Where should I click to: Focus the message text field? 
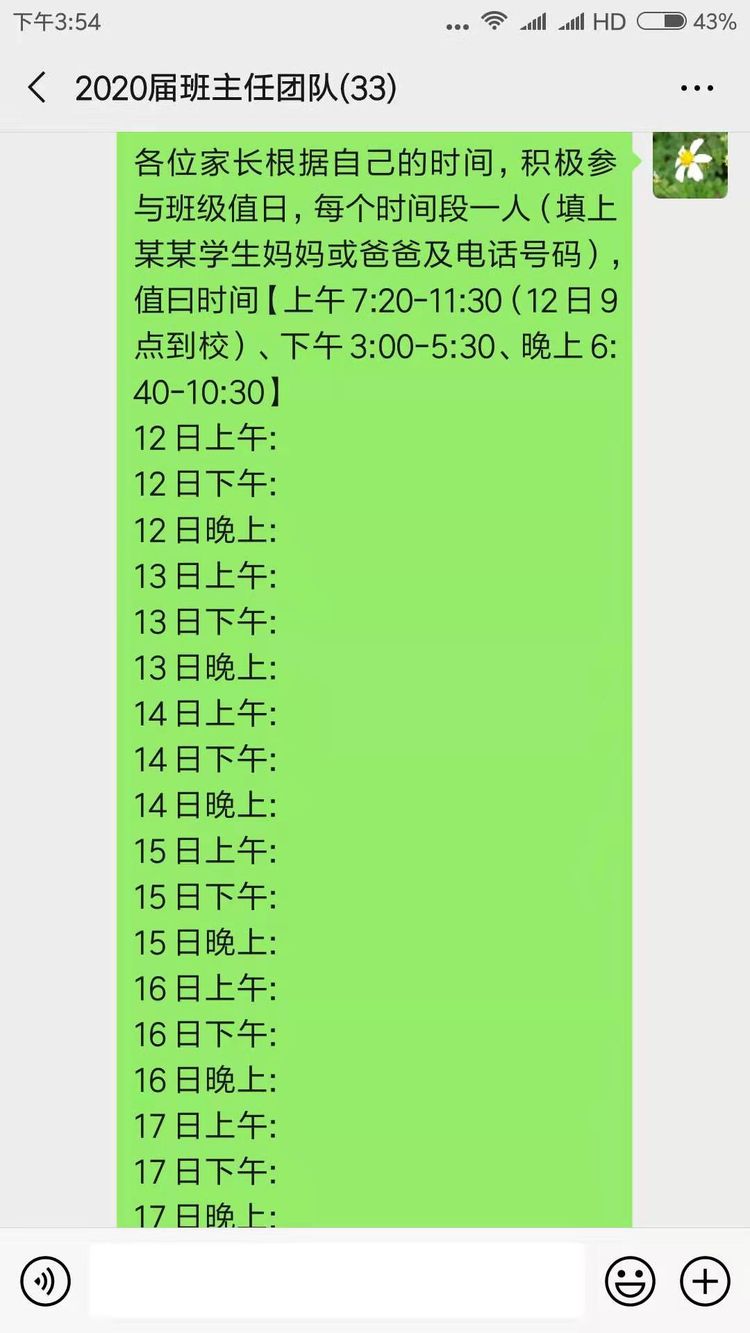337,1280
